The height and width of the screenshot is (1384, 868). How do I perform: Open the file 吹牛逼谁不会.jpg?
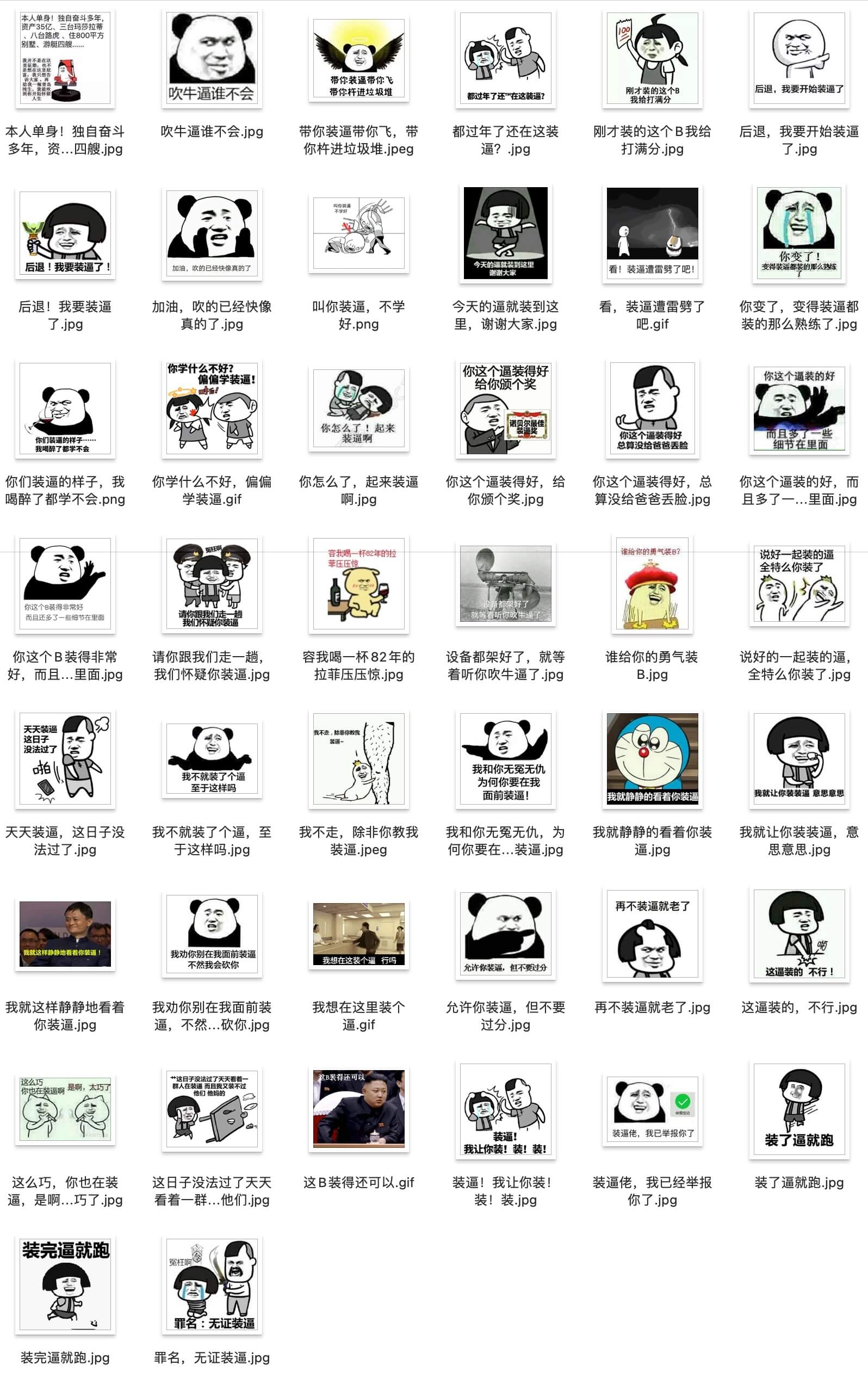pos(211,58)
